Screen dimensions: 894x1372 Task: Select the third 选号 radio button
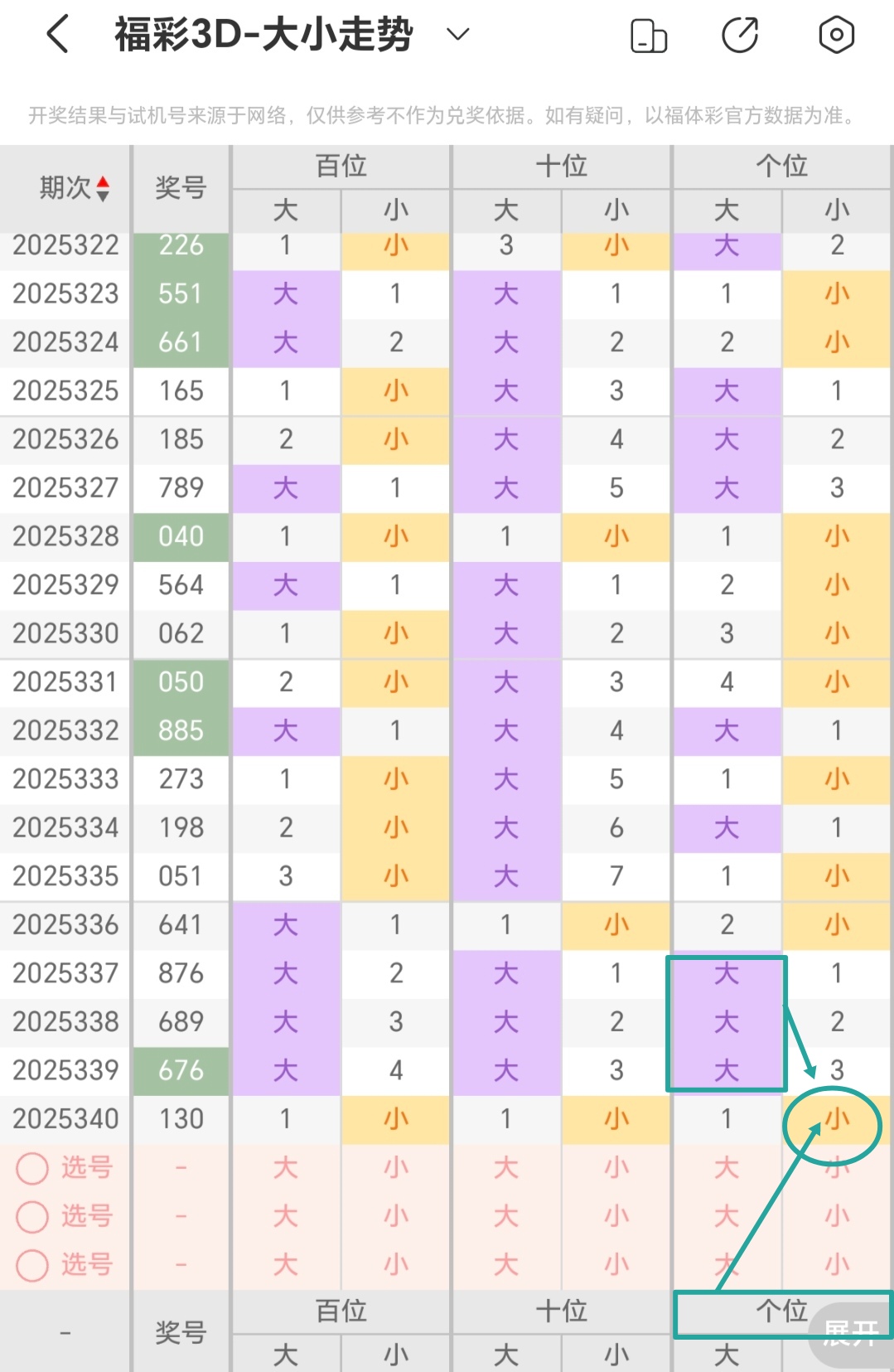(32, 1266)
